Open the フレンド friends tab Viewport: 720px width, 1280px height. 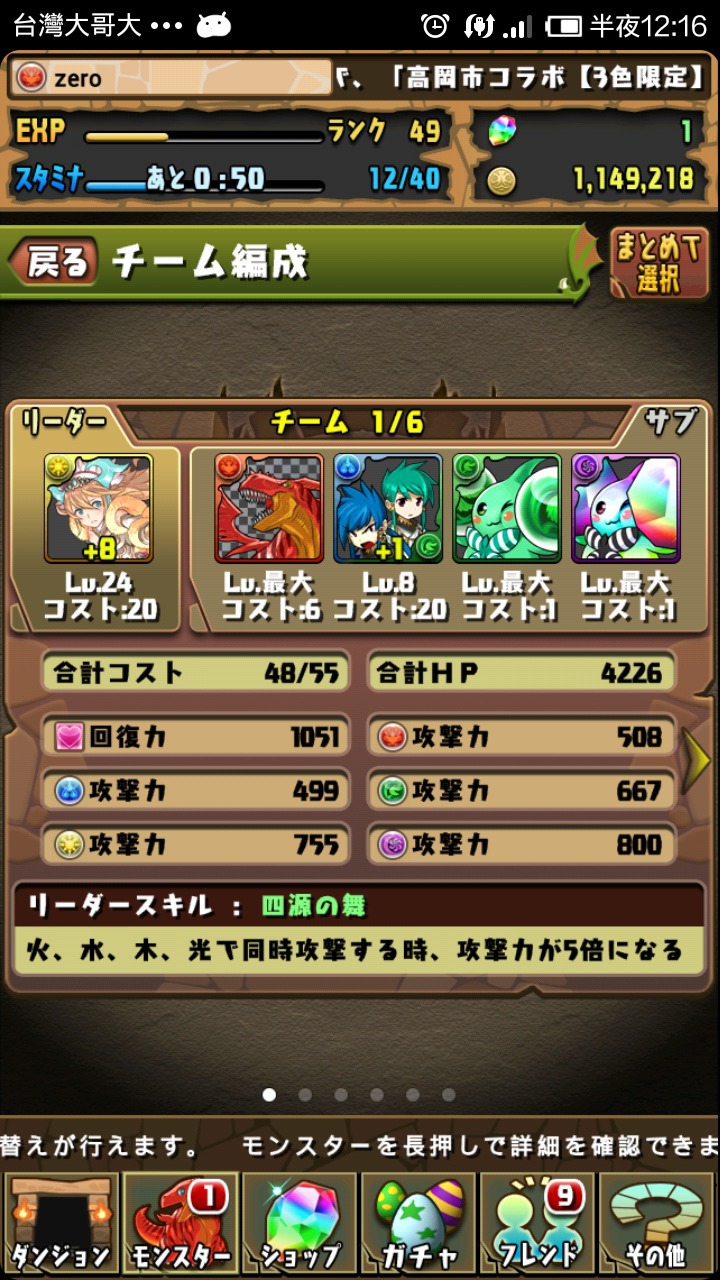pyautogui.click(x=537, y=1223)
